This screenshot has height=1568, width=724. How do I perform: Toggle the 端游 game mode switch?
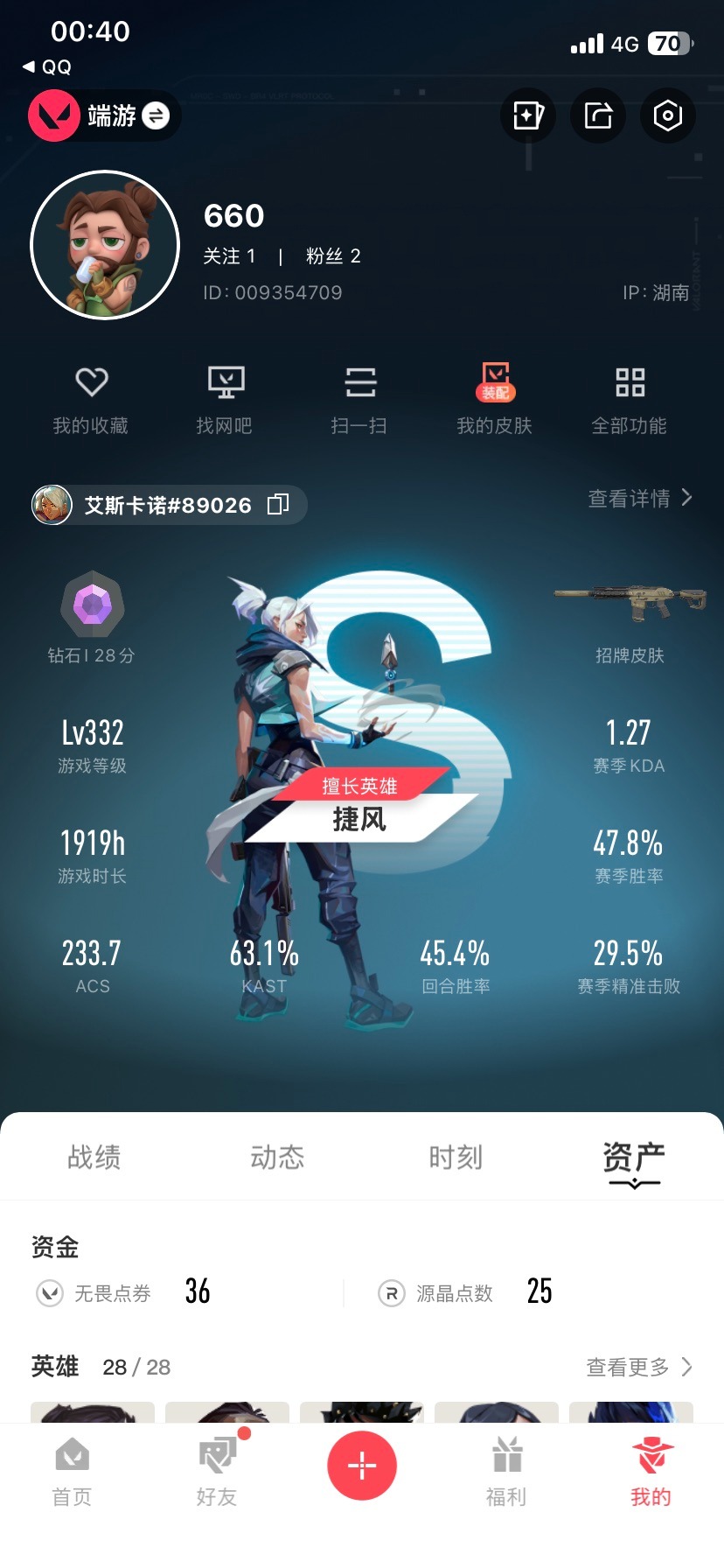(155, 115)
